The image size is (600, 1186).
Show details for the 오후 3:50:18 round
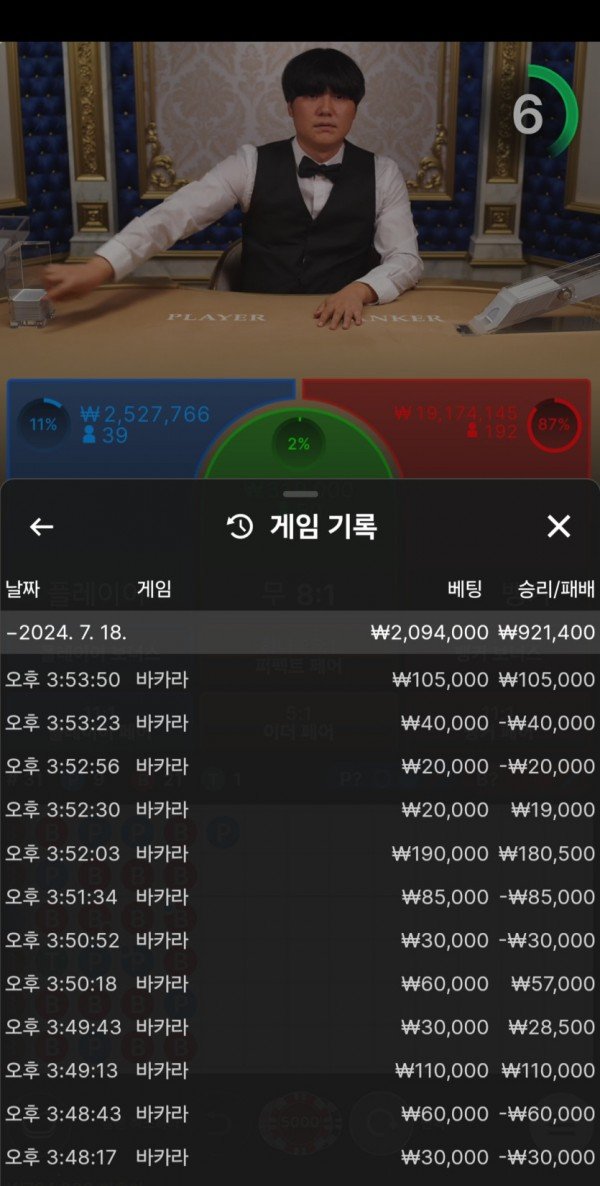300,984
